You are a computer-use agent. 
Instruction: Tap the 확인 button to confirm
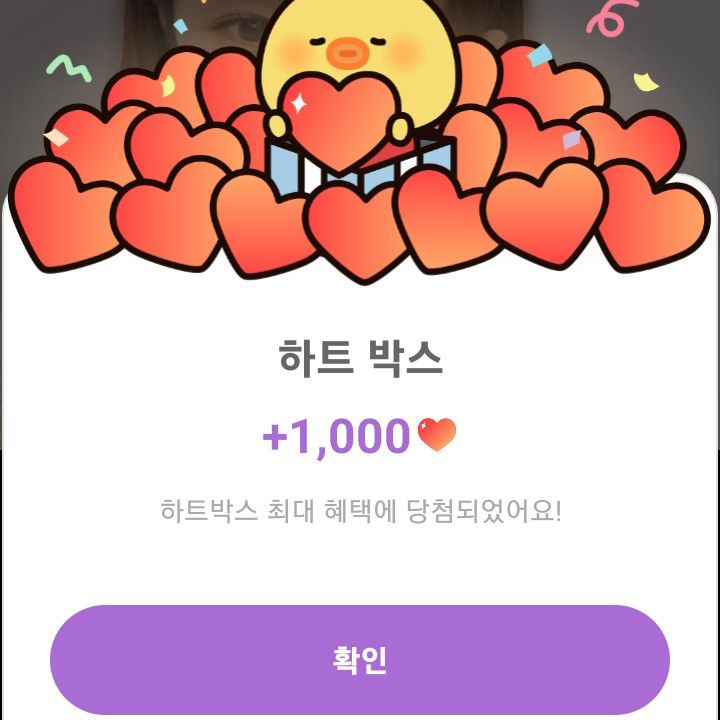point(360,660)
